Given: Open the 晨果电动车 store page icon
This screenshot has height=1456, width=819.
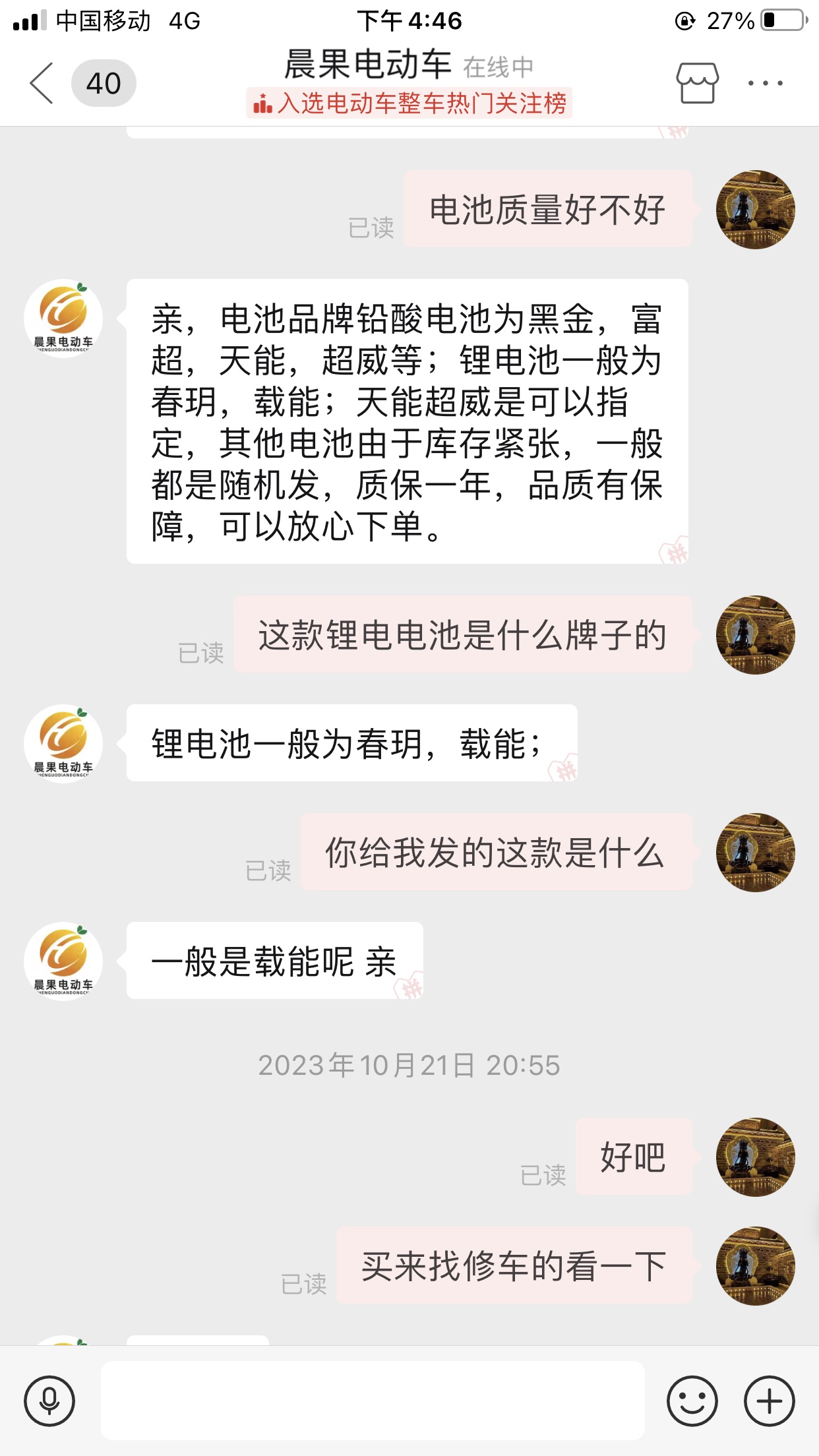Looking at the screenshot, I should tap(697, 83).
